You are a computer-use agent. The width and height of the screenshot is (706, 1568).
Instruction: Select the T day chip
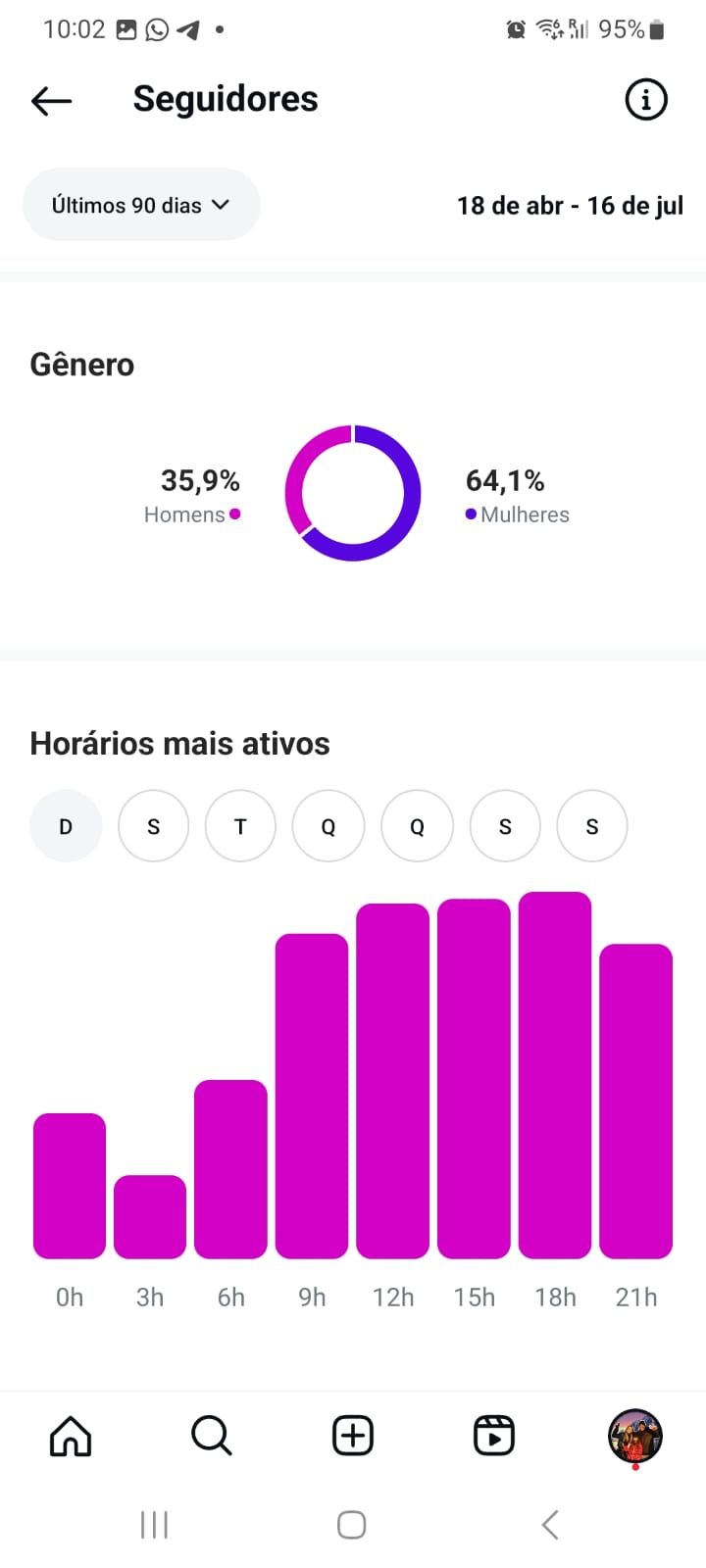click(240, 826)
